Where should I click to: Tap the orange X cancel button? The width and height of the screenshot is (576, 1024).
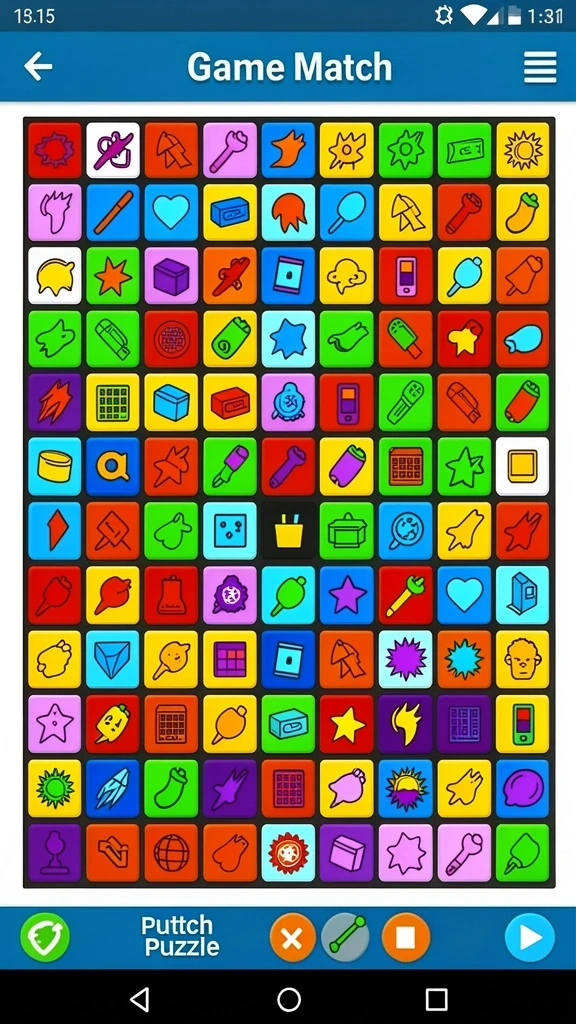(x=293, y=938)
